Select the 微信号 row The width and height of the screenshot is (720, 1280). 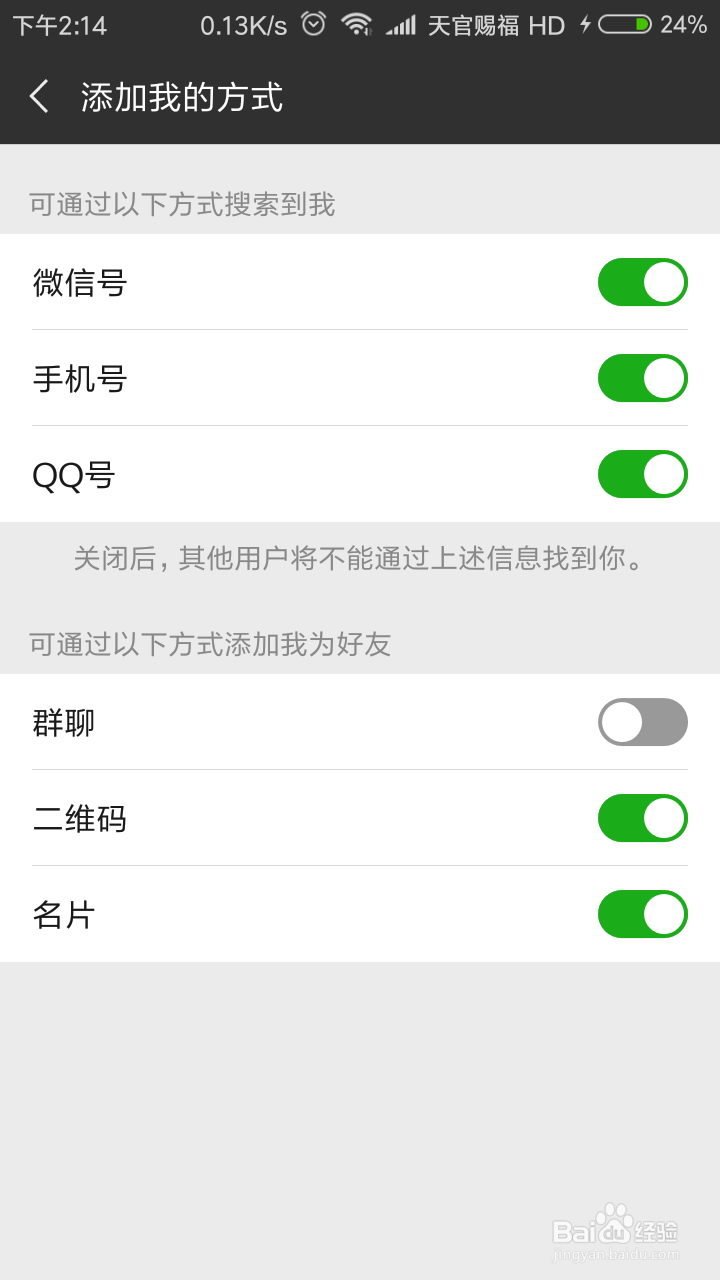(82, 282)
